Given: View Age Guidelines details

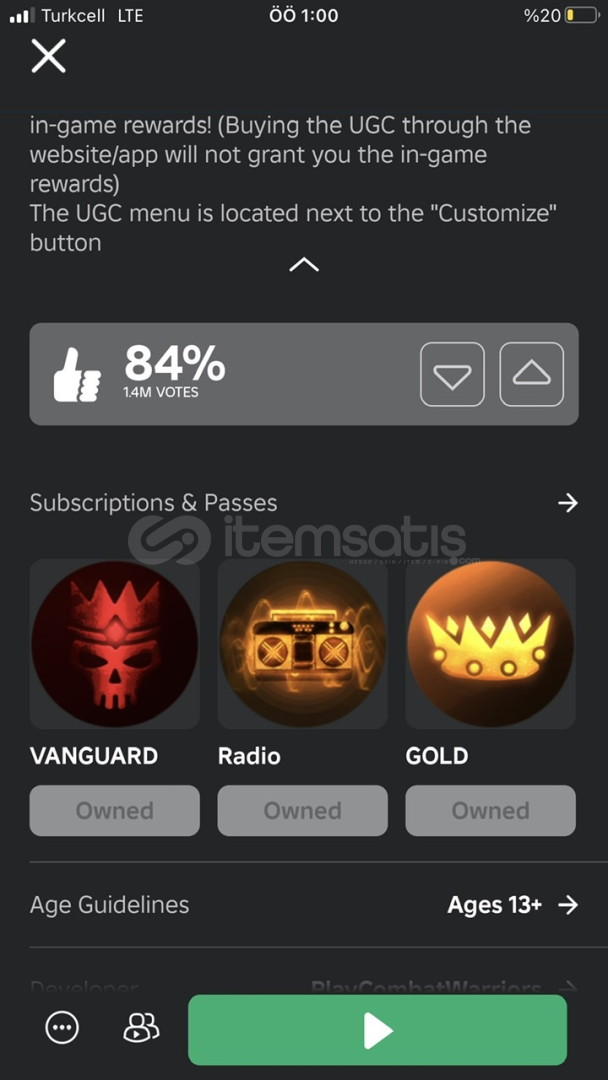Looking at the screenshot, I should (x=304, y=904).
